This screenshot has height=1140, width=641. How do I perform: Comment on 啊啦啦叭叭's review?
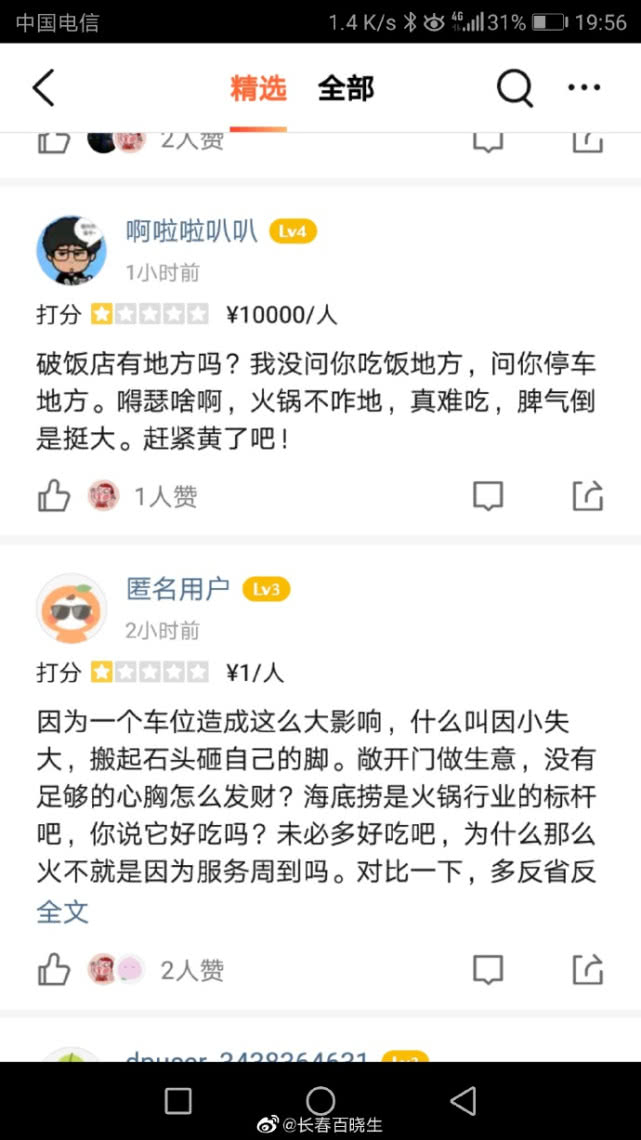pyautogui.click(x=487, y=495)
